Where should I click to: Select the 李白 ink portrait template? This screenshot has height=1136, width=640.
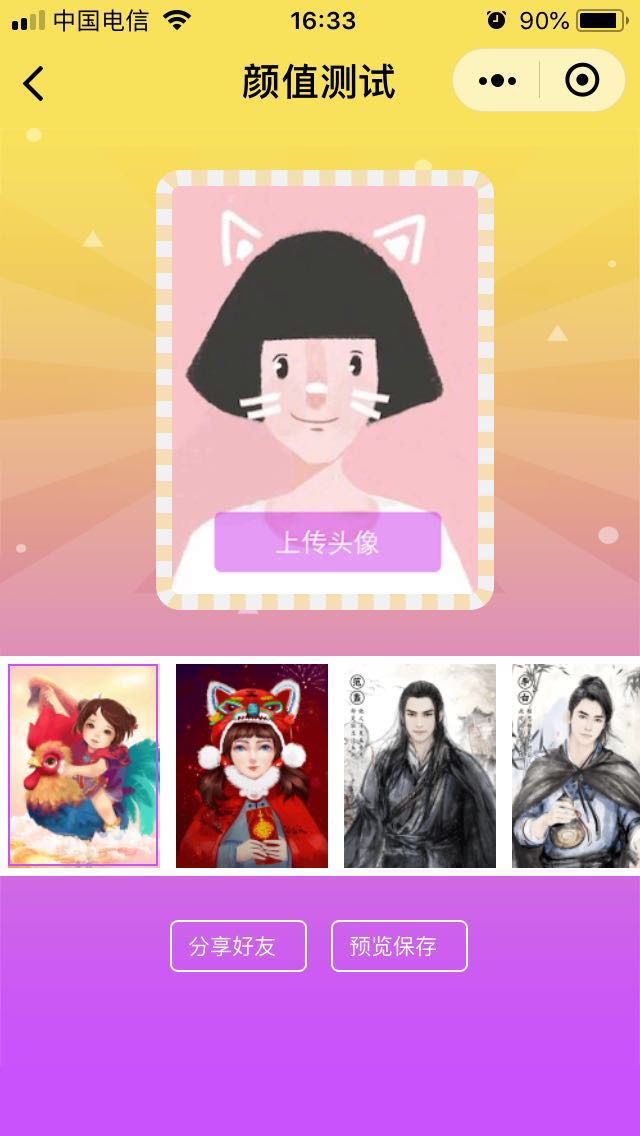[x=575, y=765]
